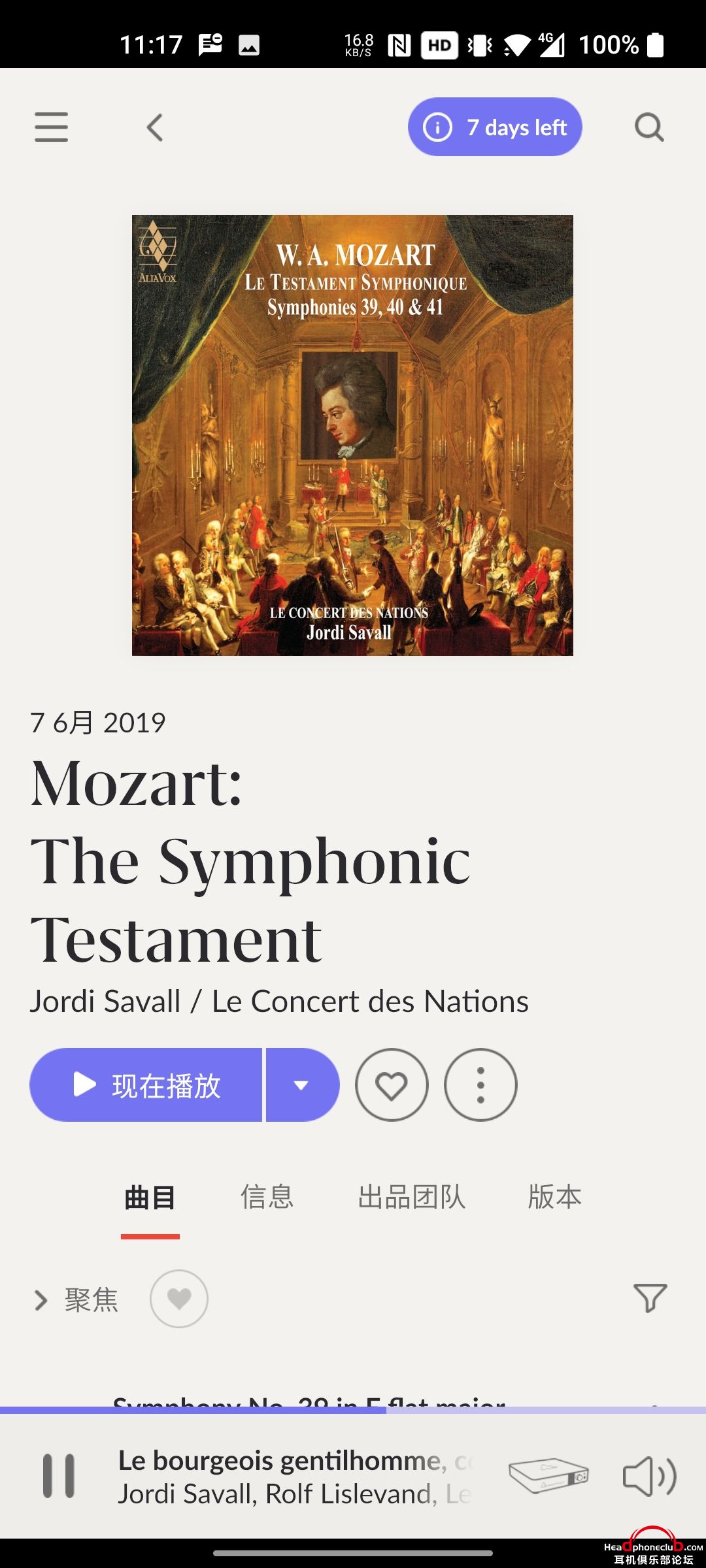The width and height of the screenshot is (706, 1568).
Task: Go back with the top arrow
Action: point(155,127)
